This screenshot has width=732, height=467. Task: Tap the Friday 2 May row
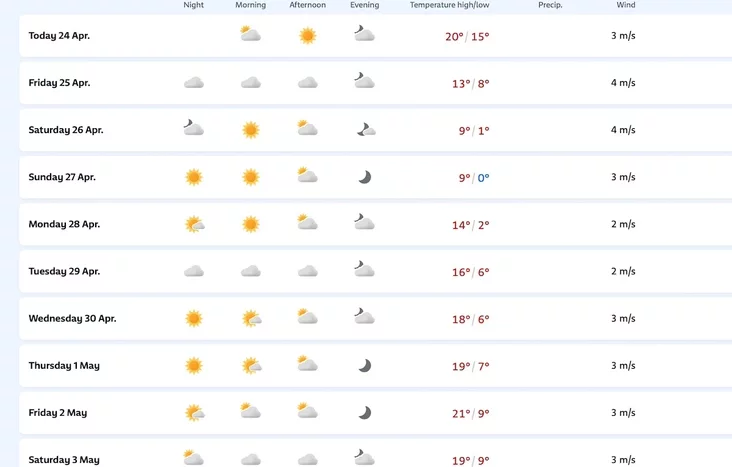(x=58, y=412)
